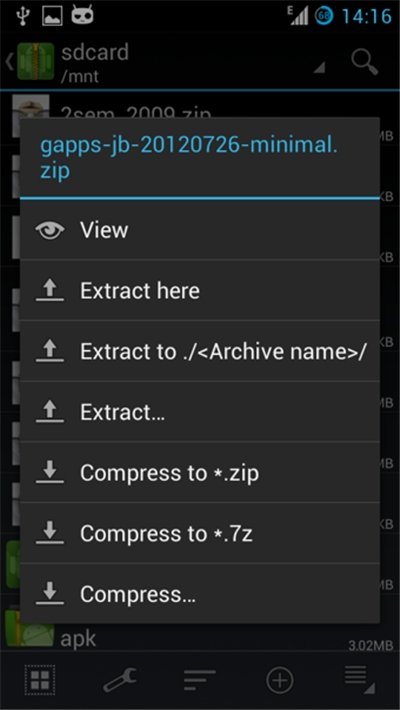Choose Extract here option
The image size is (400, 710).
tap(200, 290)
